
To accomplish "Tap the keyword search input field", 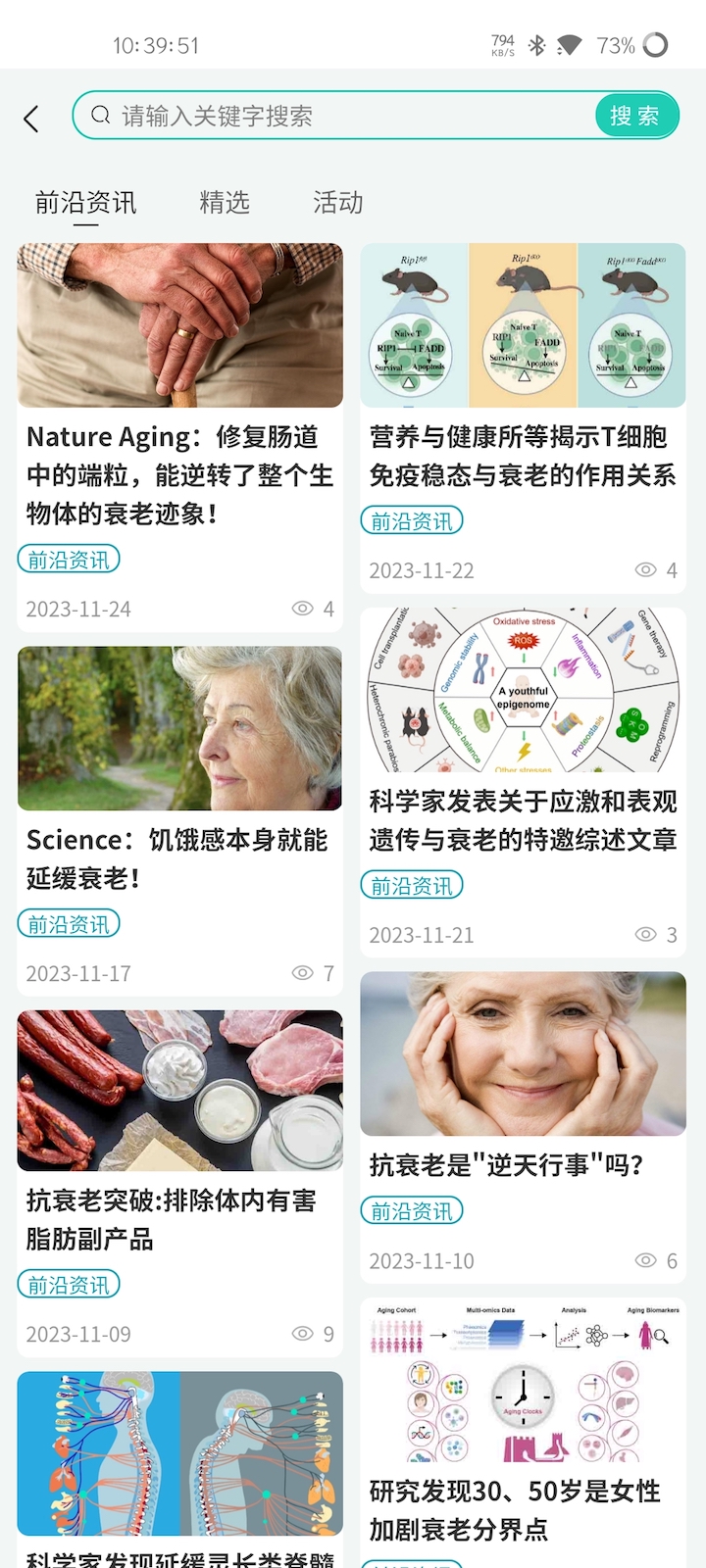I will coord(294,115).
